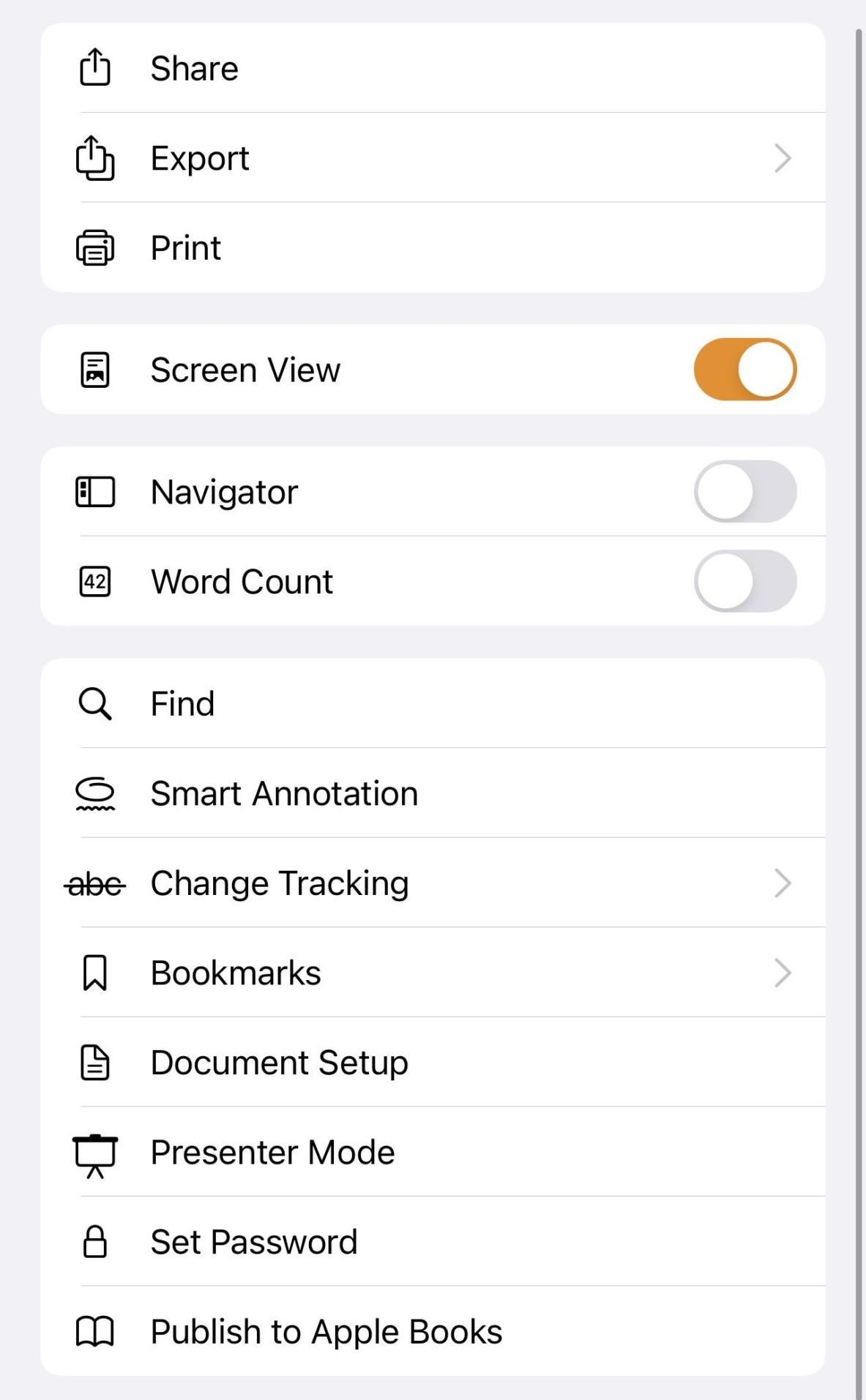Select Print from the menu

(x=433, y=247)
